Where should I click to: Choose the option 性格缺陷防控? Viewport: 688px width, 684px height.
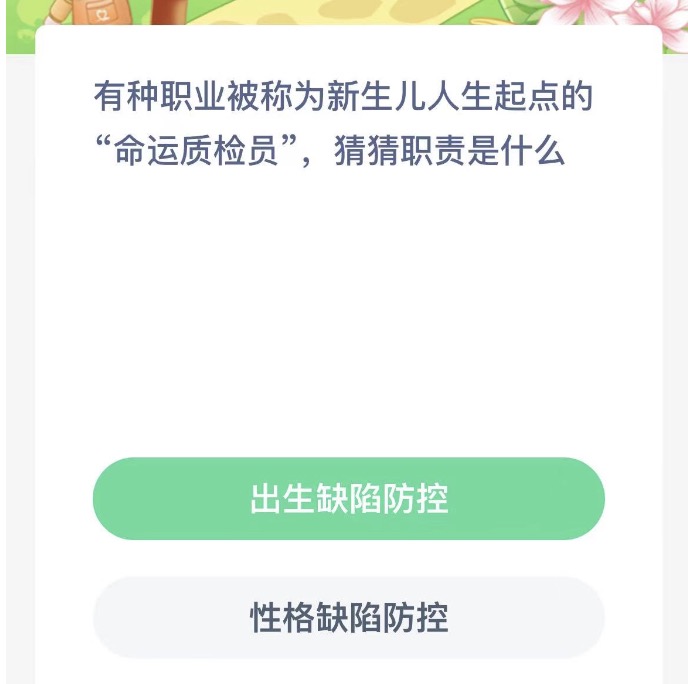click(348, 617)
